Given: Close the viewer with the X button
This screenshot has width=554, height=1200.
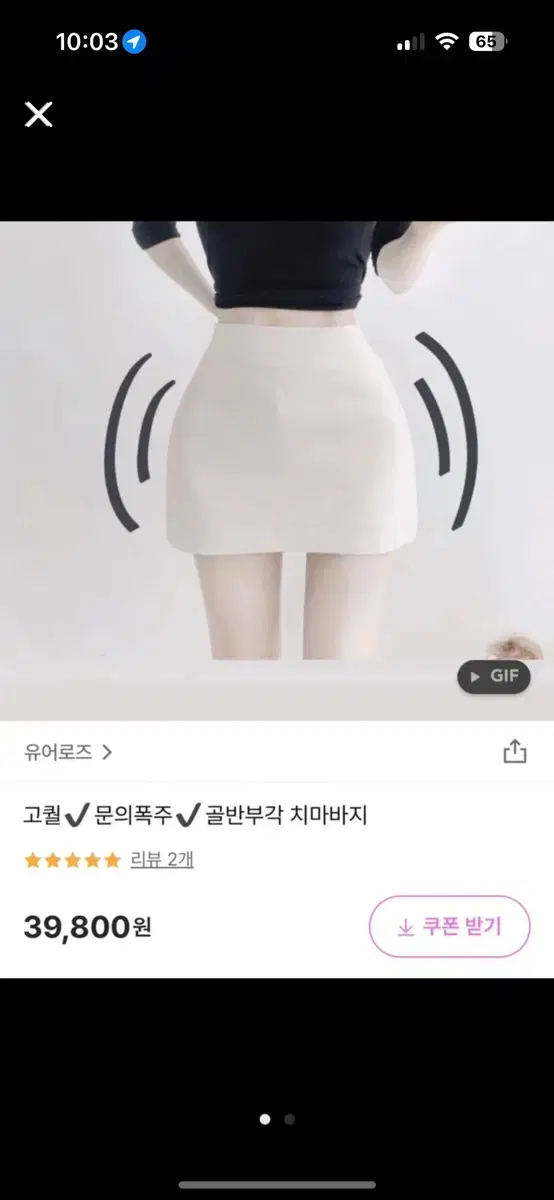Looking at the screenshot, I should pos(38,114).
